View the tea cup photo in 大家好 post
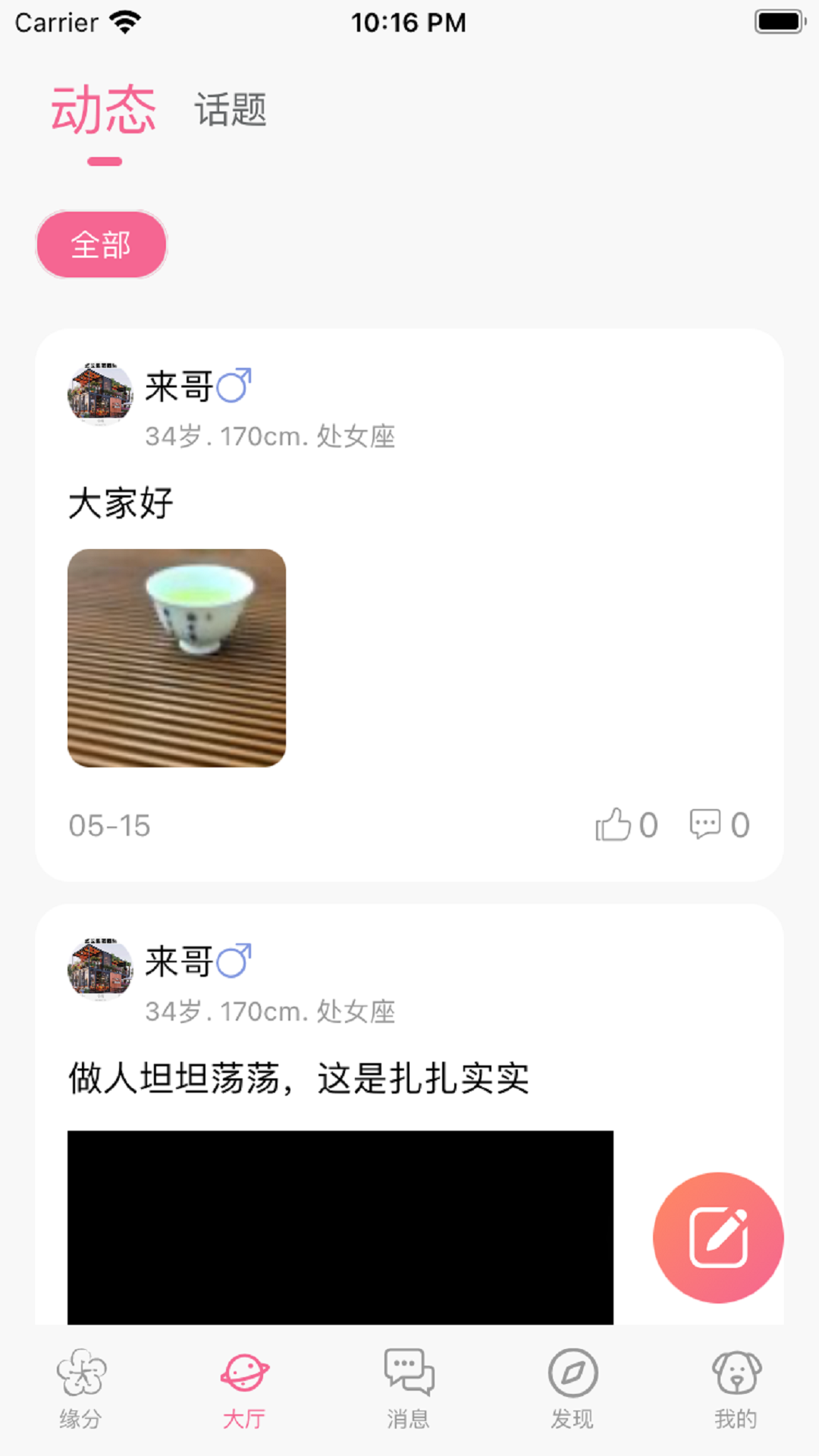Image resolution: width=819 pixels, height=1456 pixels. coord(177,657)
